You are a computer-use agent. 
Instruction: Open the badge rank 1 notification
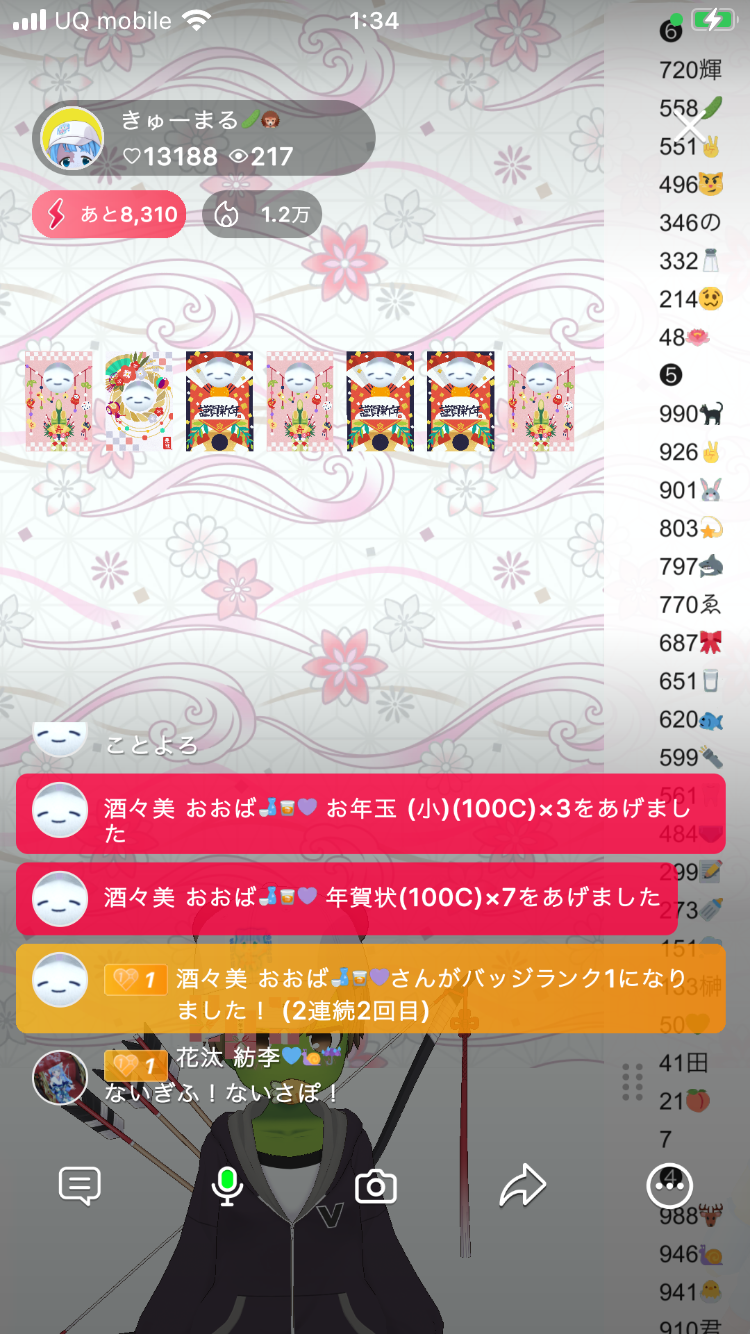click(x=370, y=988)
